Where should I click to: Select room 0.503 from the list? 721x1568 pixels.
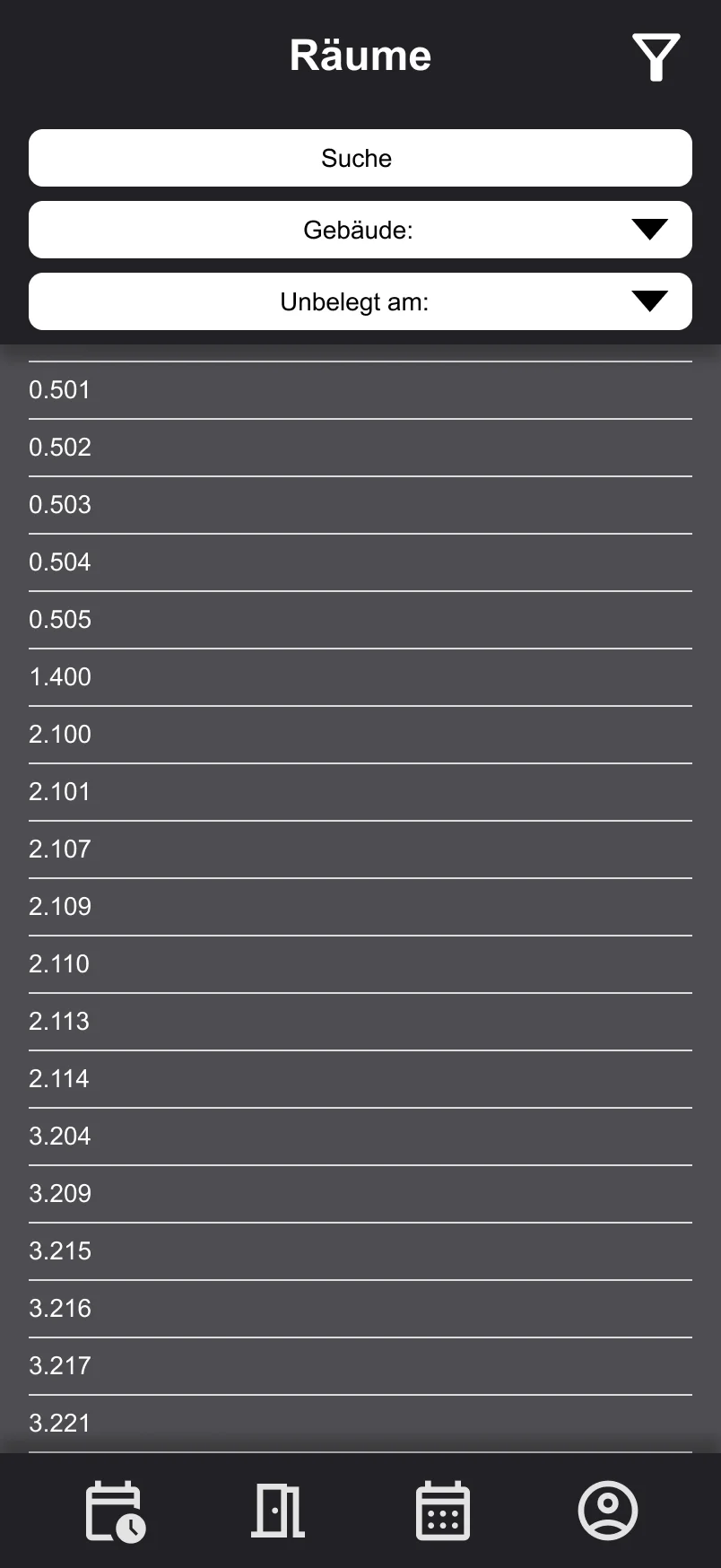tap(360, 505)
